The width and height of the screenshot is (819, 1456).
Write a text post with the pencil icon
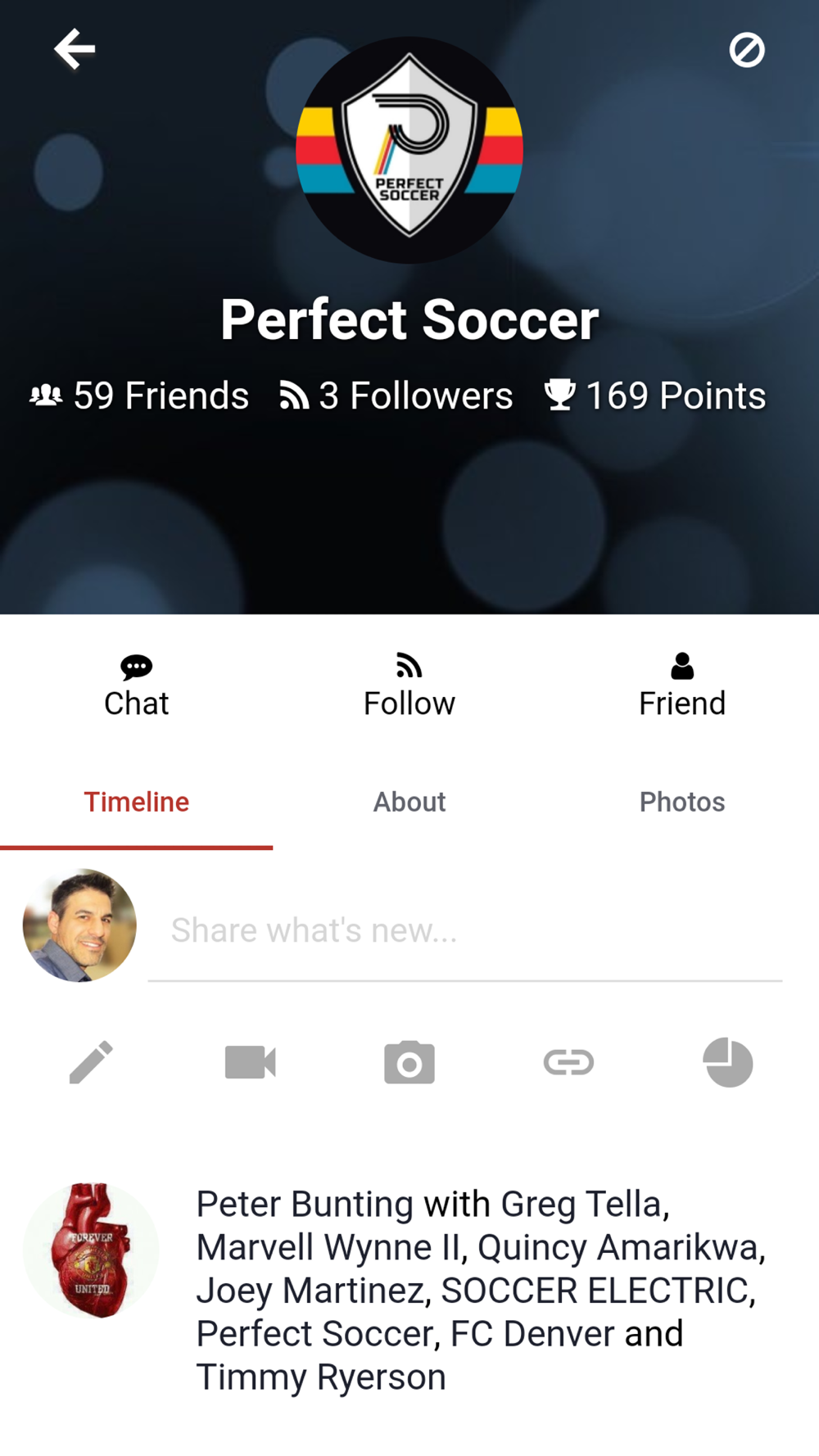pyautogui.click(x=91, y=1062)
